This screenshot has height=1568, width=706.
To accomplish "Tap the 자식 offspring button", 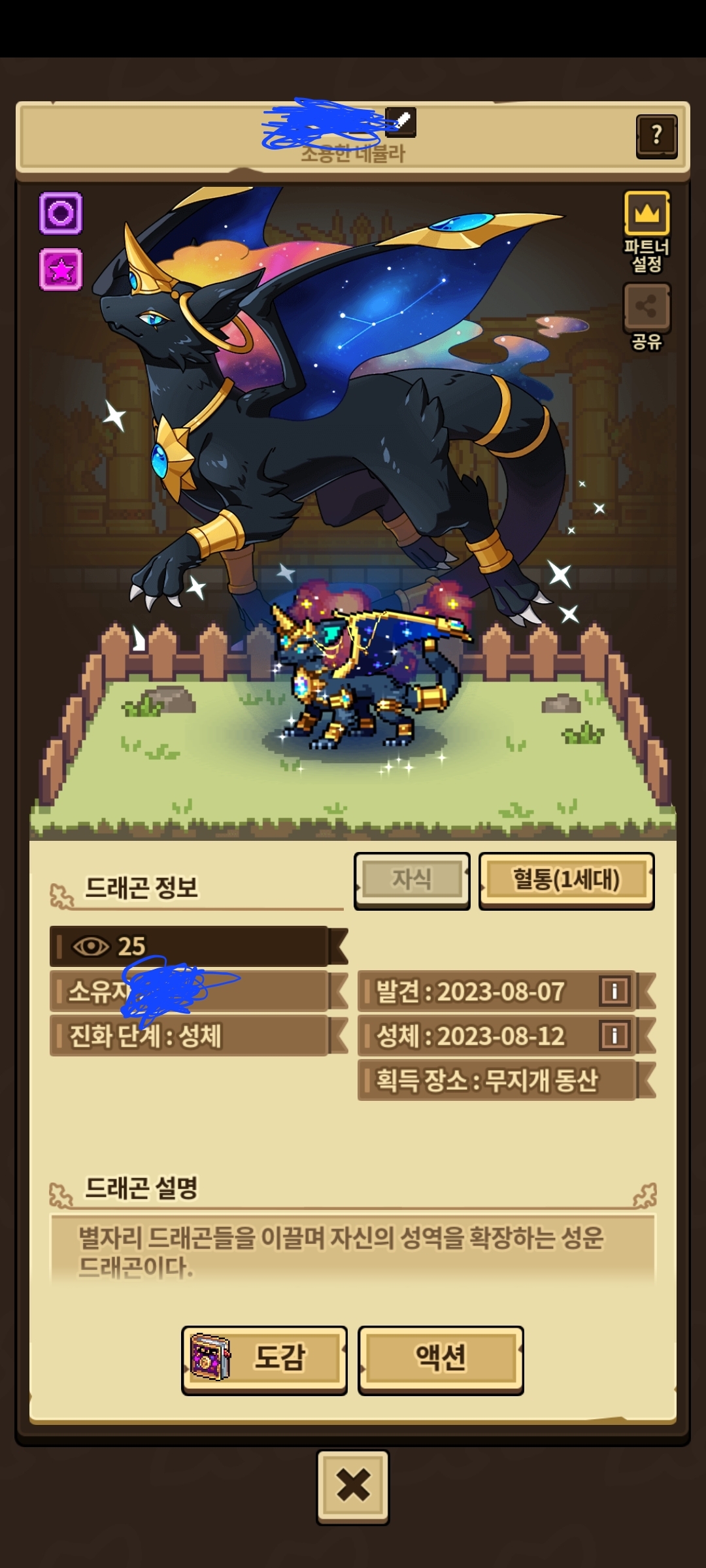I will 412,880.
